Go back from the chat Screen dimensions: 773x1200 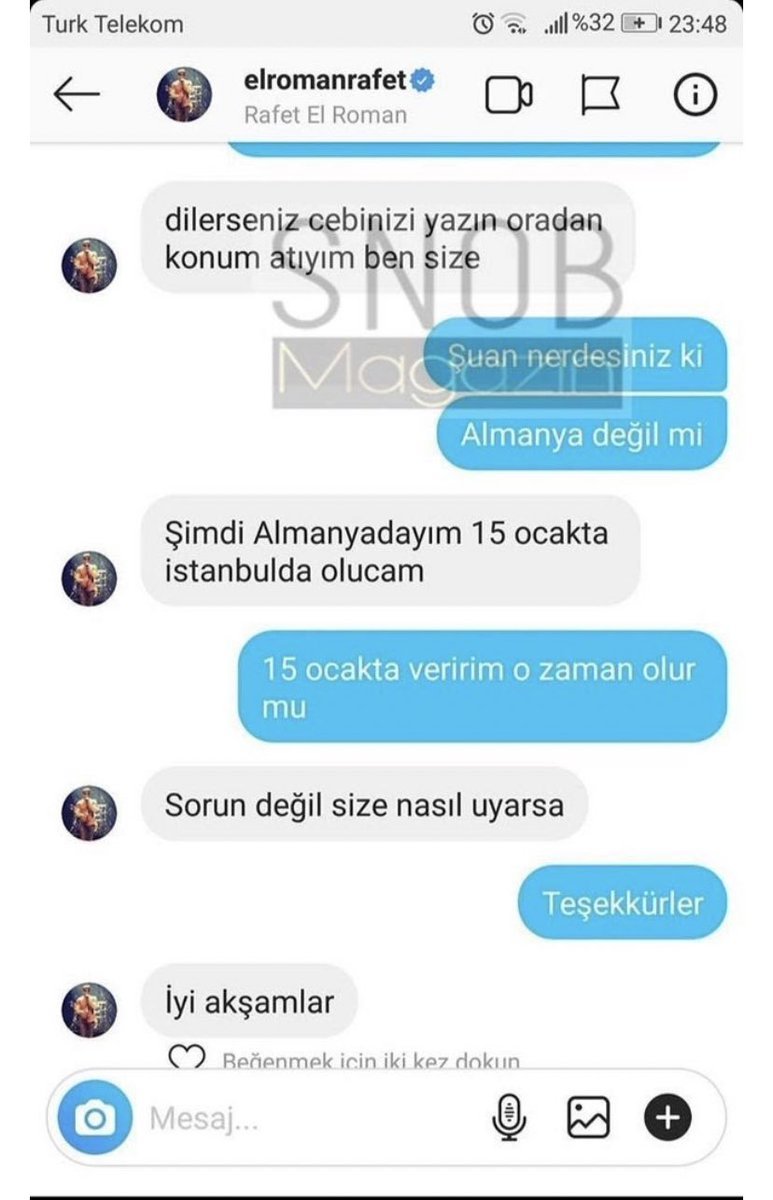pyautogui.click(x=76, y=95)
